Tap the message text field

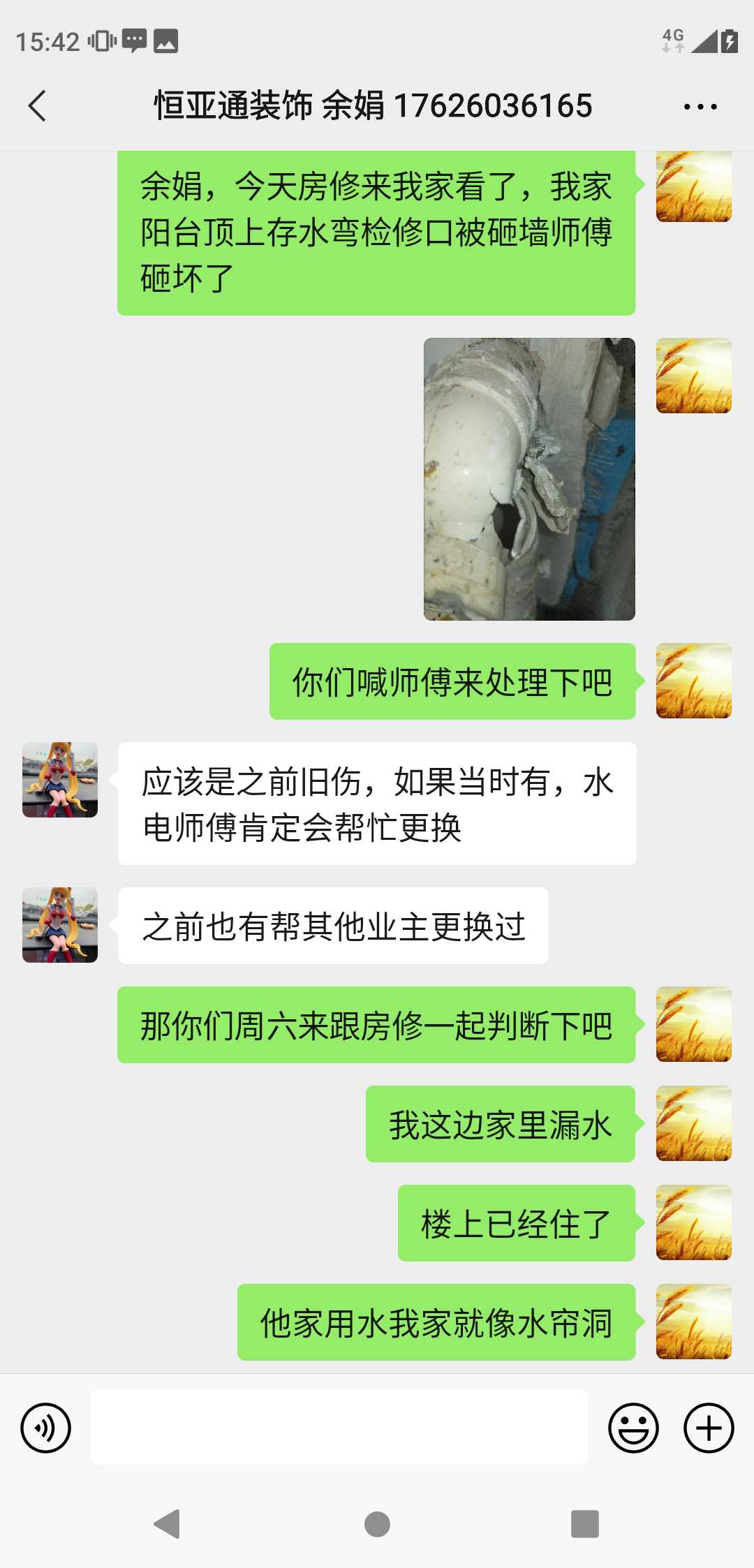(339, 1428)
